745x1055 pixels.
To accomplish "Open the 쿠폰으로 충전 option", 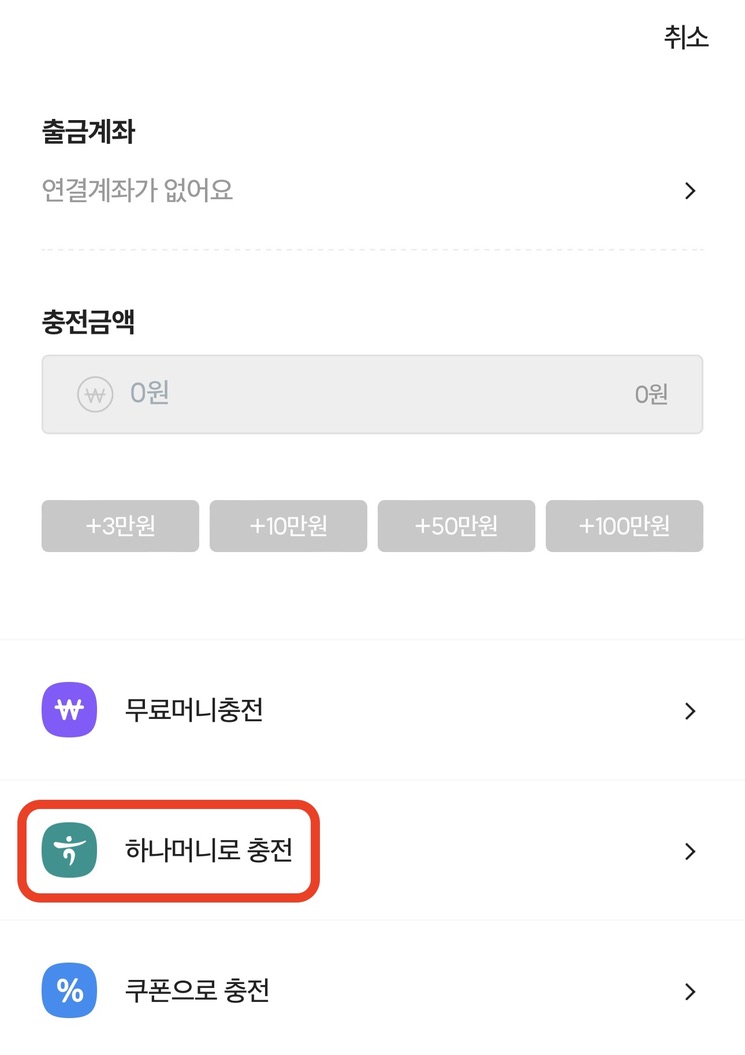I will [197, 991].
